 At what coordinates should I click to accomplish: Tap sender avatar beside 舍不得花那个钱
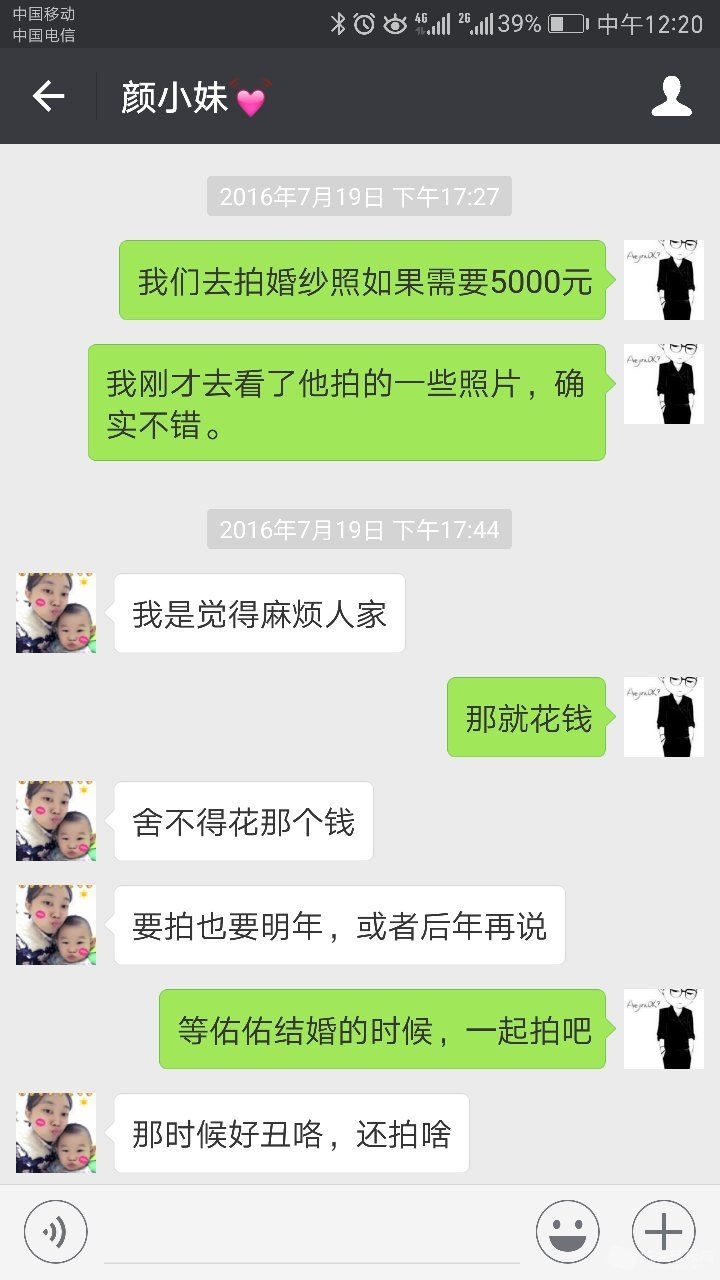pyautogui.click(x=56, y=821)
